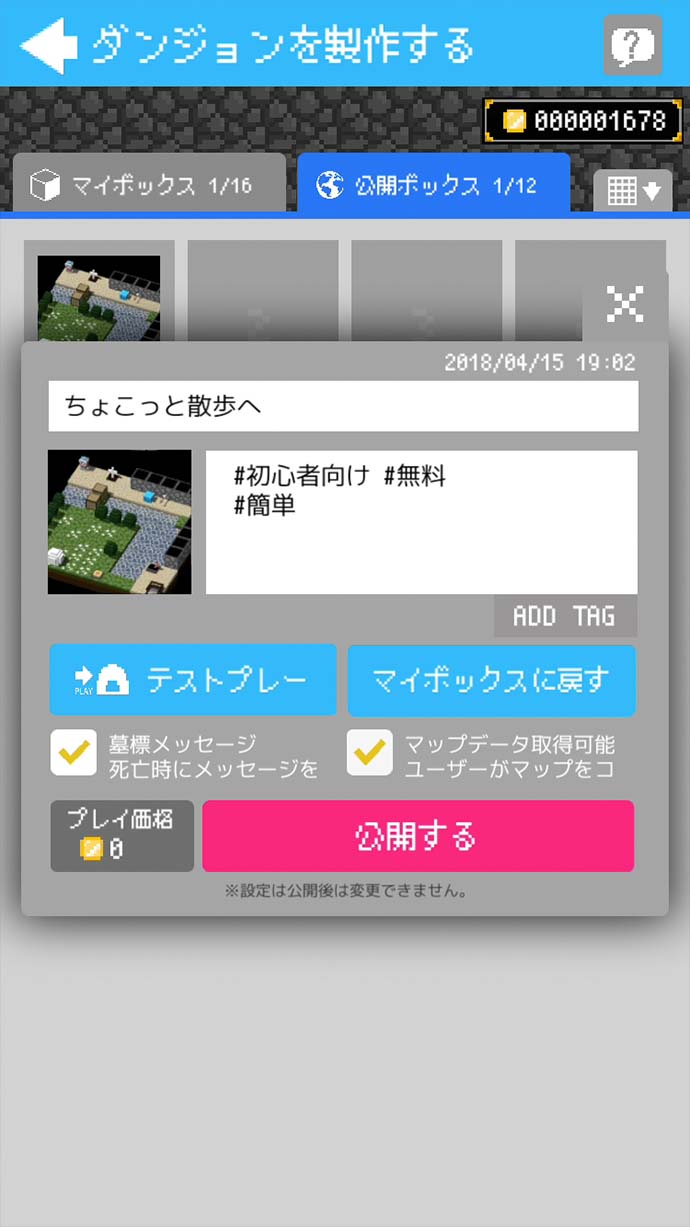Set the プレイ価格 play price

[x=122, y=836]
